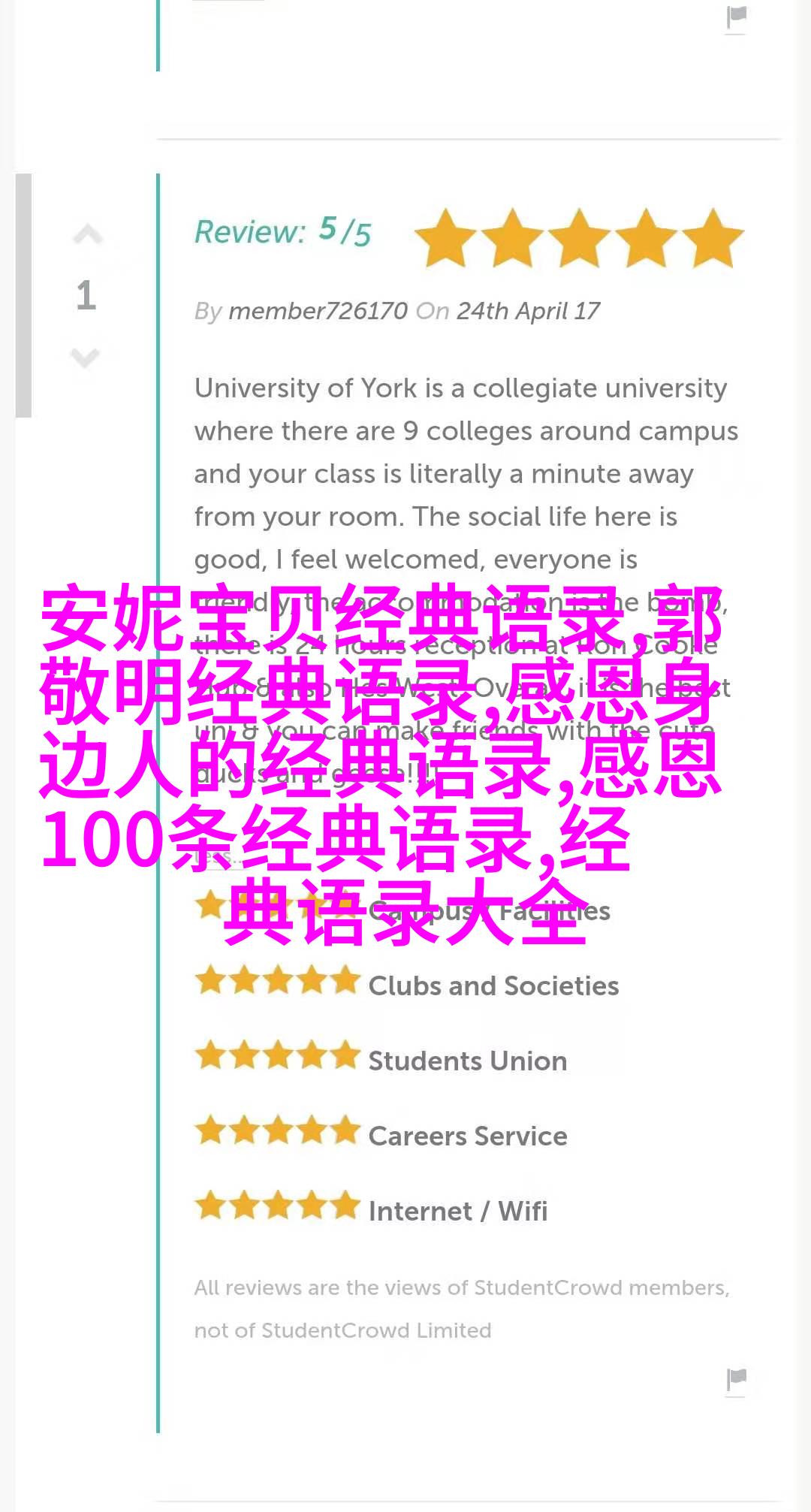Flag the previous review above member726170's
The width and height of the screenshot is (811, 1512).
737,18
